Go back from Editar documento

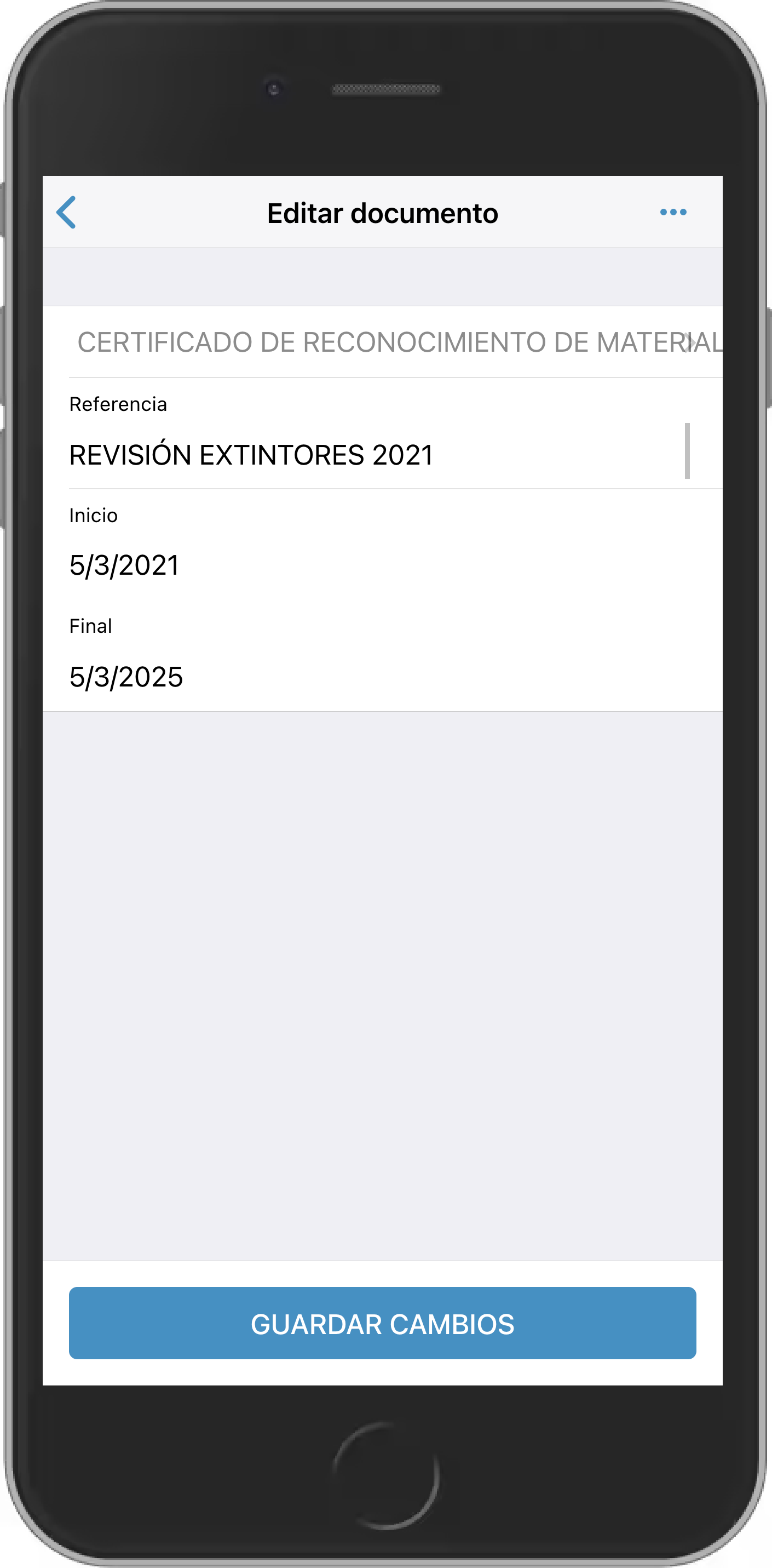pyautogui.click(x=66, y=213)
